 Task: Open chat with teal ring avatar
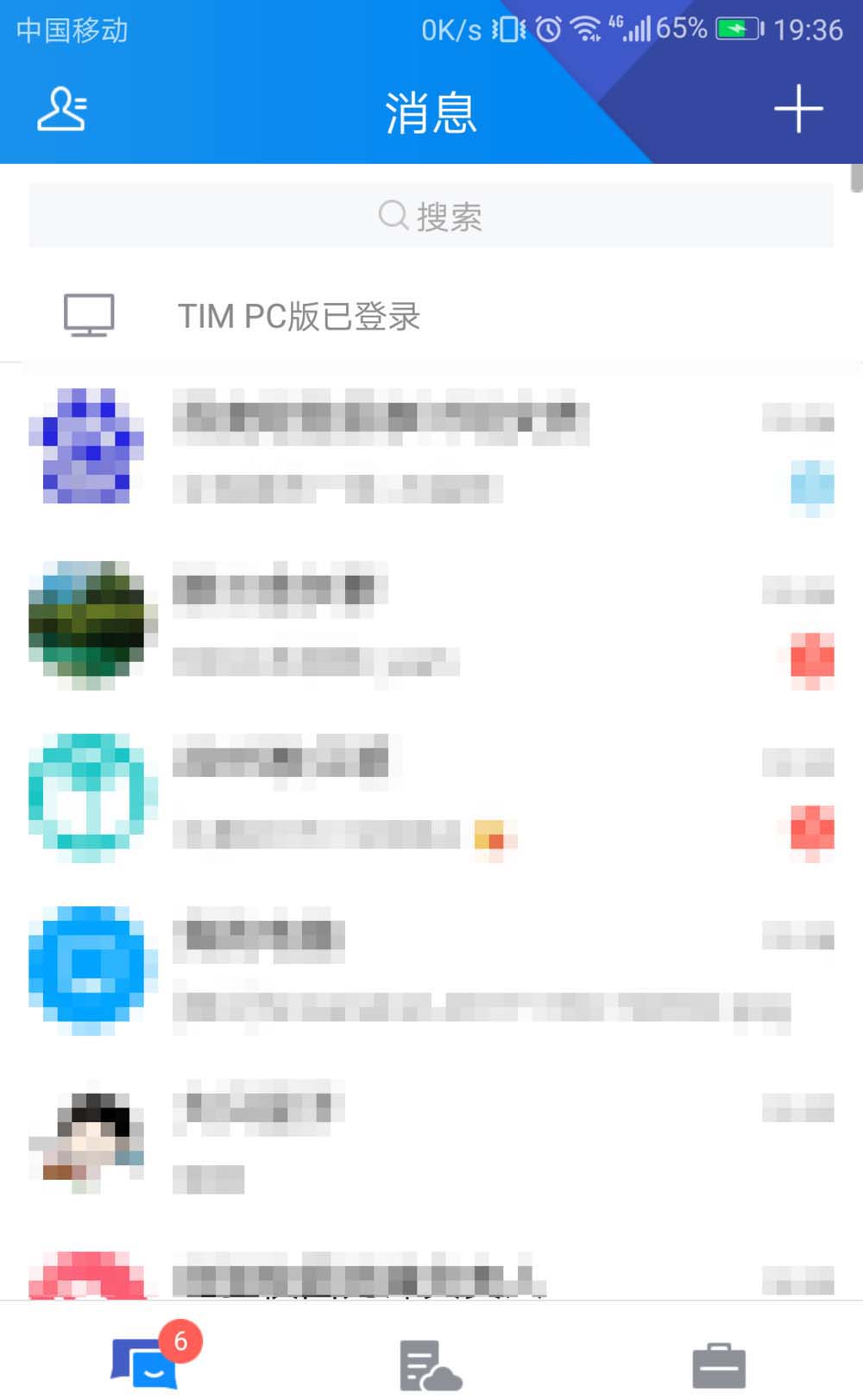pos(431,796)
